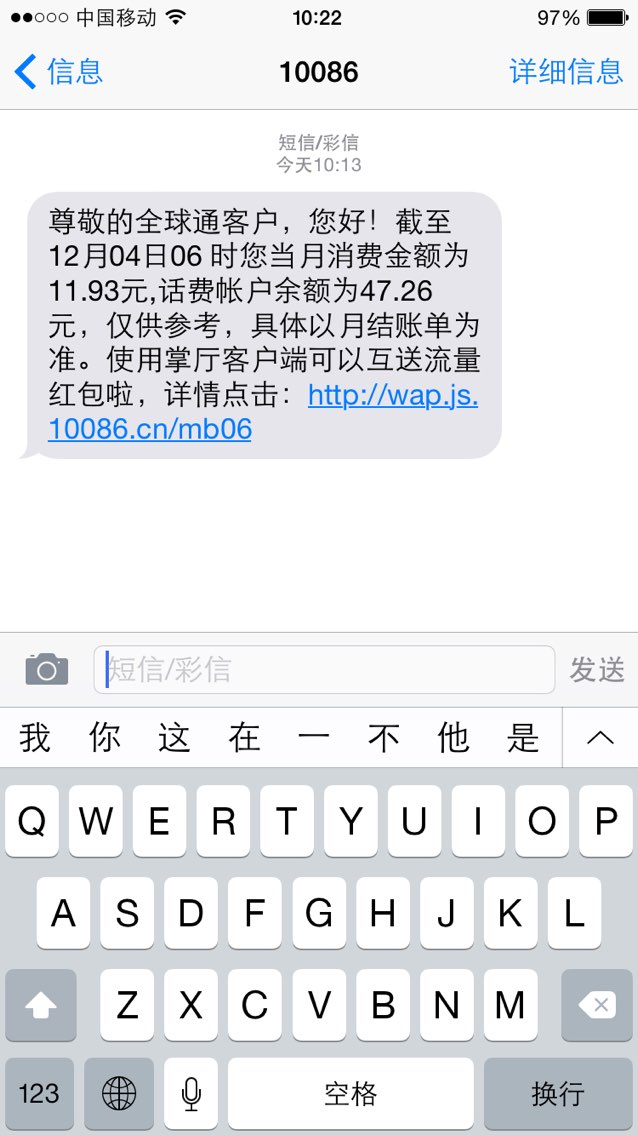
Task: Start dictation with the microphone key
Action: click(x=190, y=1093)
